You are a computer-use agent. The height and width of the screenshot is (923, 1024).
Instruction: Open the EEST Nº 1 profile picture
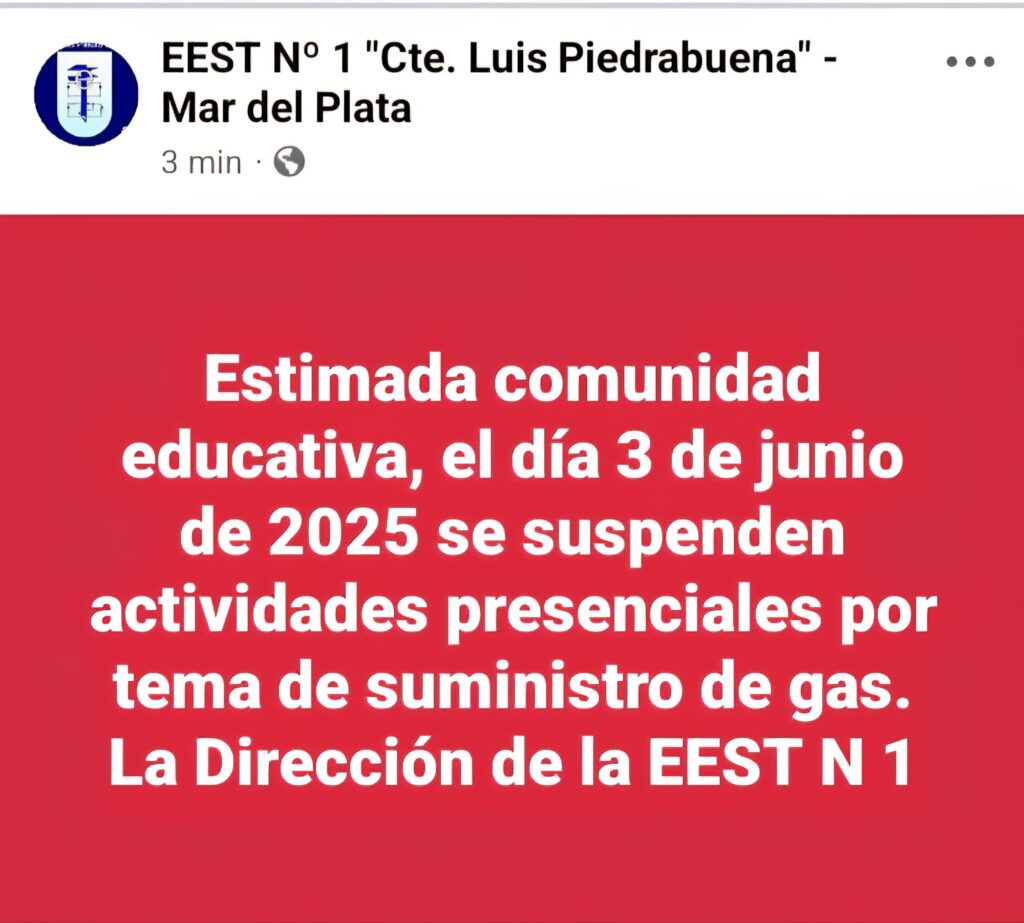[86, 94]
